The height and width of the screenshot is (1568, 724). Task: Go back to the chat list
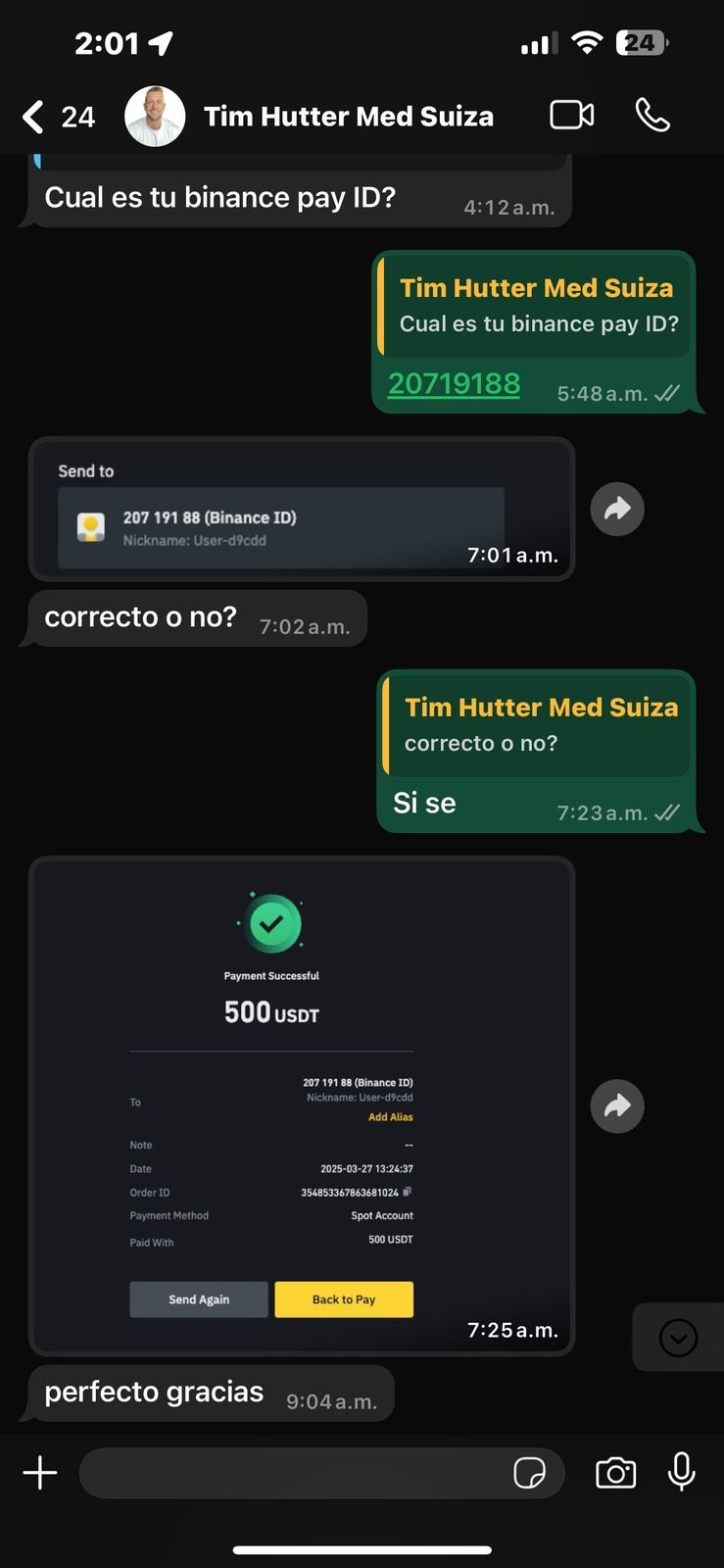[x=34, y=117]
